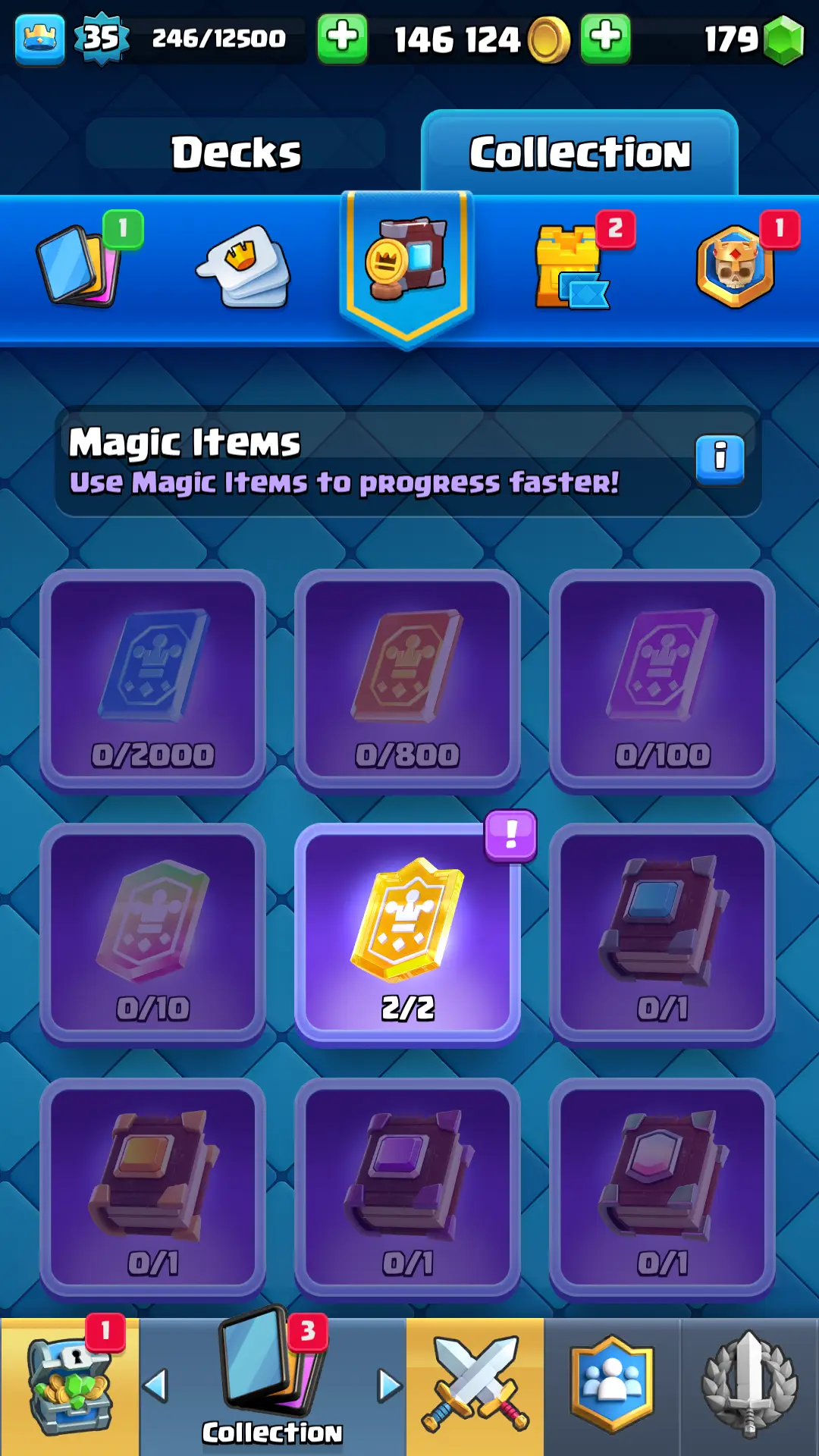
Task: Open the Shop chest tab
Action: (69, 1386)
